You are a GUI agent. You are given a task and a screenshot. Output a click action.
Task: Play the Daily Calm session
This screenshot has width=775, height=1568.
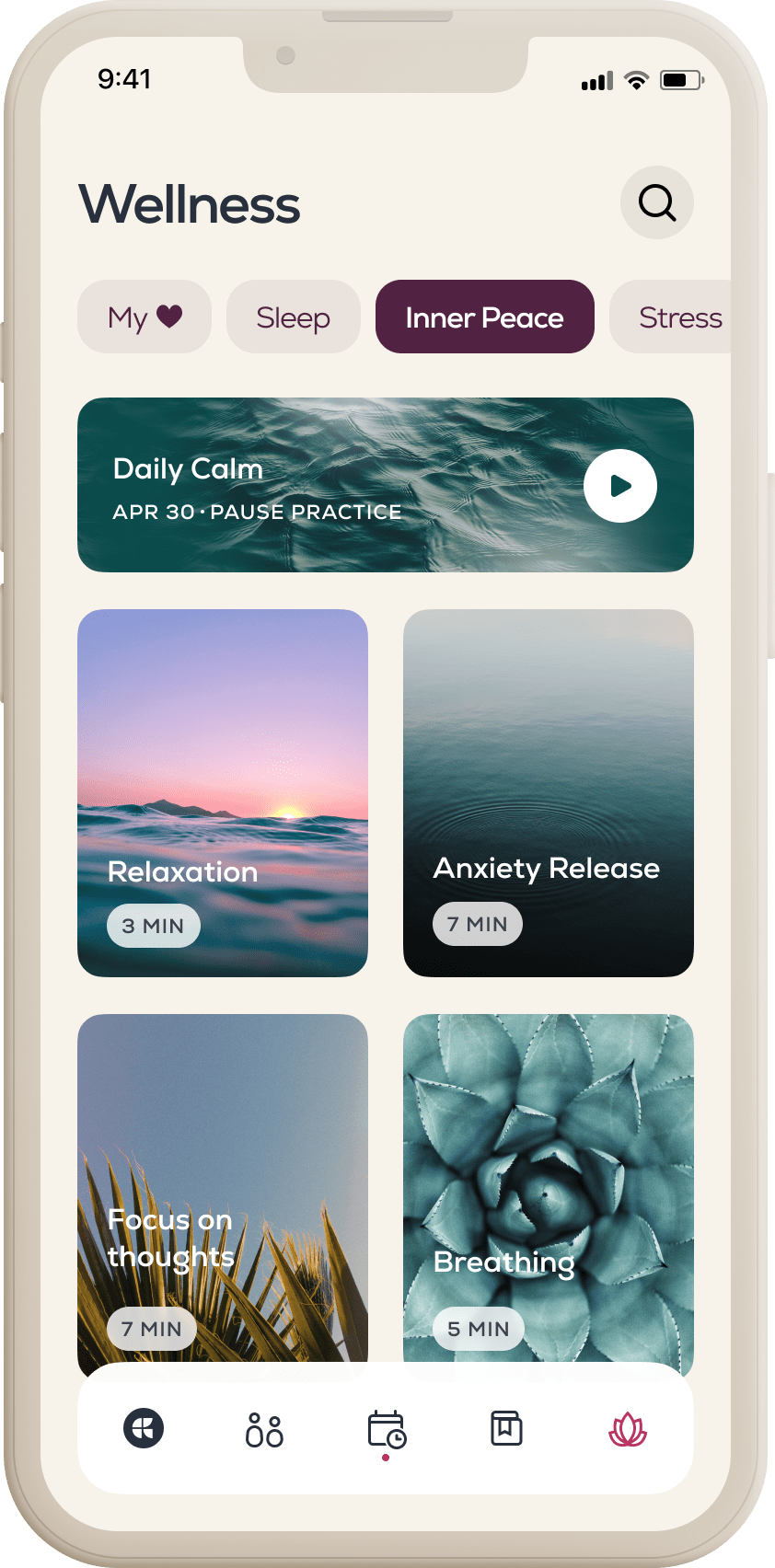619,486
